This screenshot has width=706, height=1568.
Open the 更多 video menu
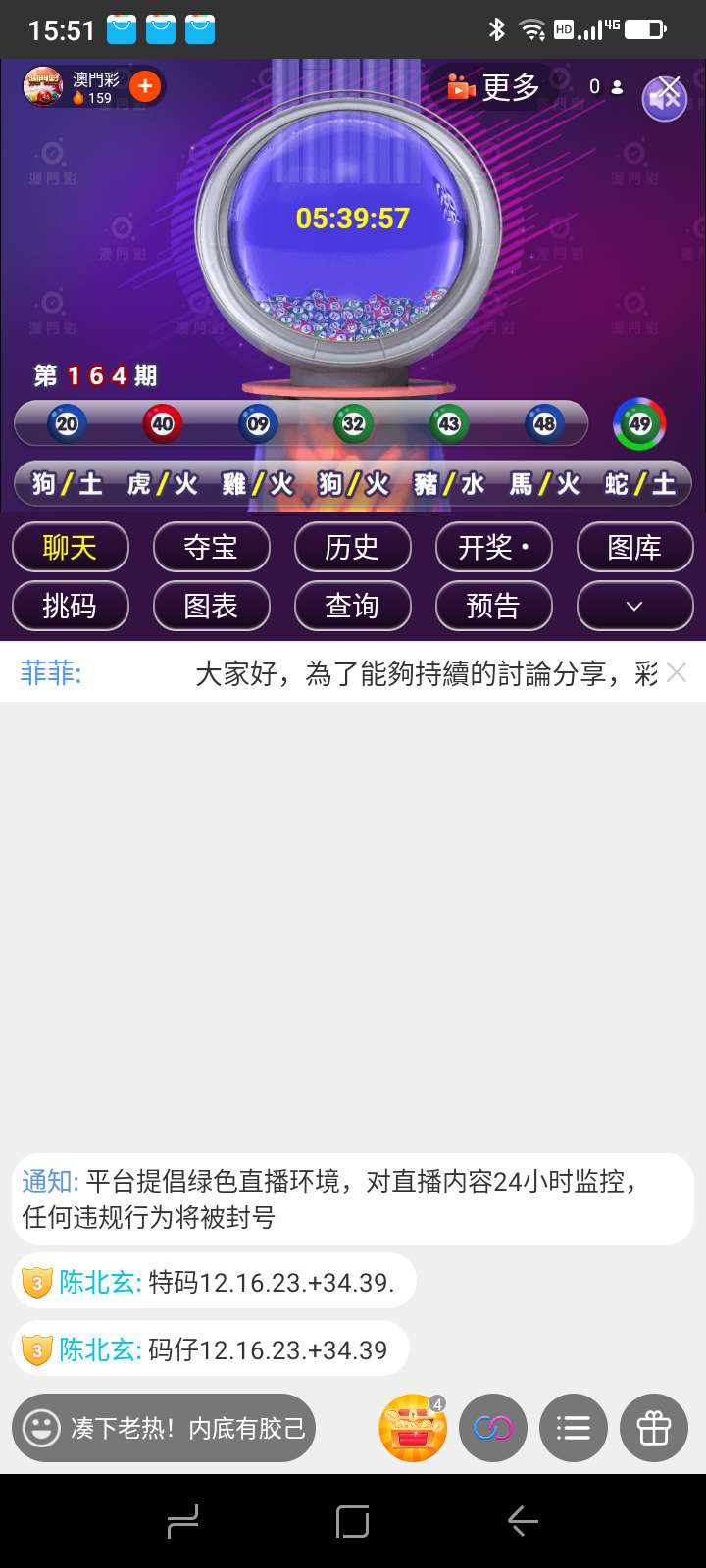494,87
